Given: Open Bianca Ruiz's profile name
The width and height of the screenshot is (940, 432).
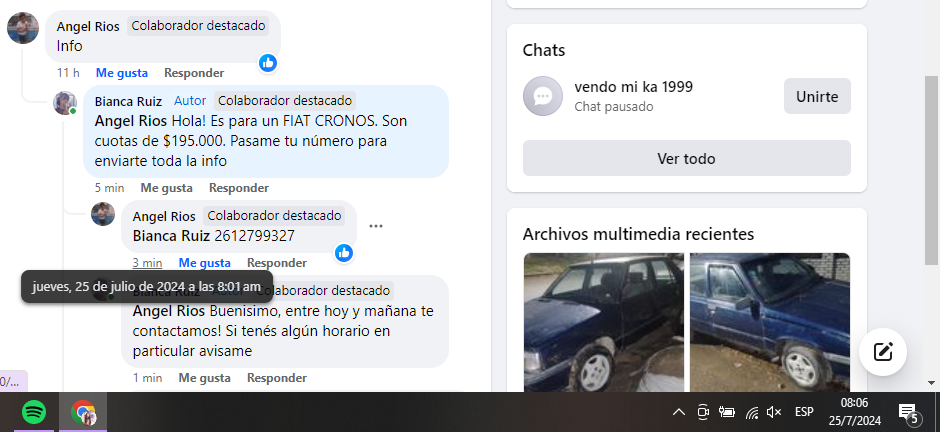Looking at the screenshot, I should [129, 101].
